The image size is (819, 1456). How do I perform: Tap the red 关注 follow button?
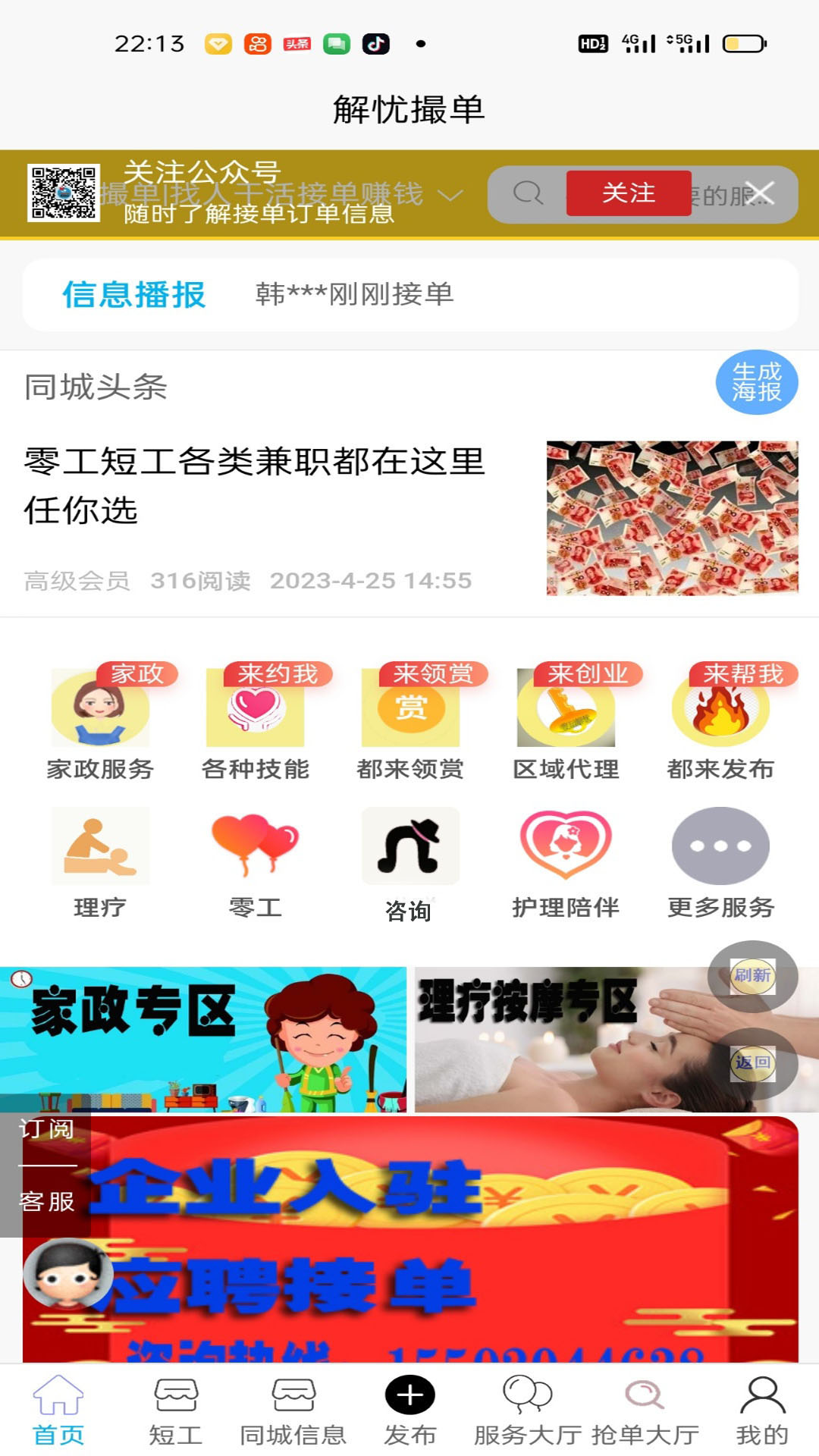[628, 193]
